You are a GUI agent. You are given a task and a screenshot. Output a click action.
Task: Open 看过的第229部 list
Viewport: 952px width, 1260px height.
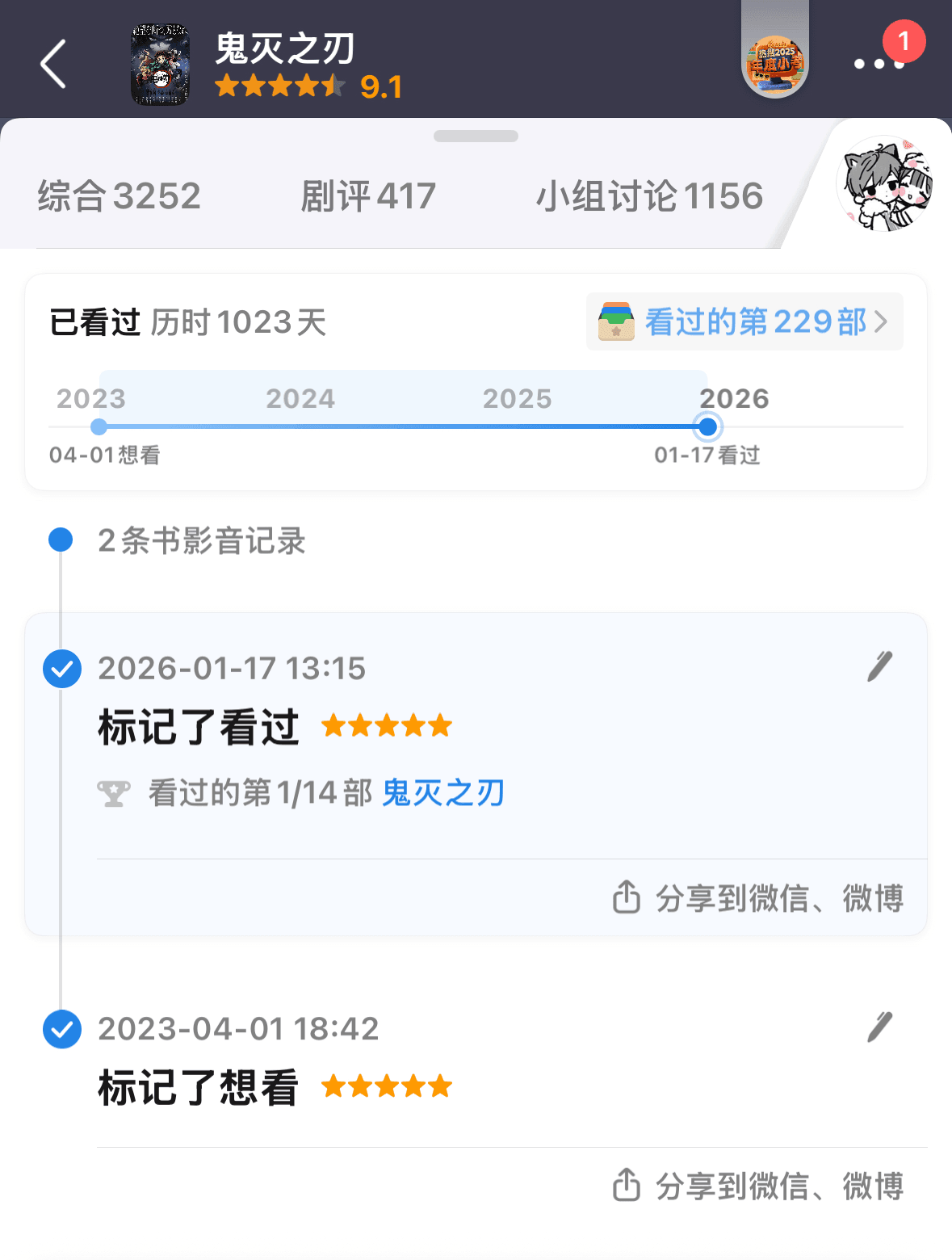(744, 321)
